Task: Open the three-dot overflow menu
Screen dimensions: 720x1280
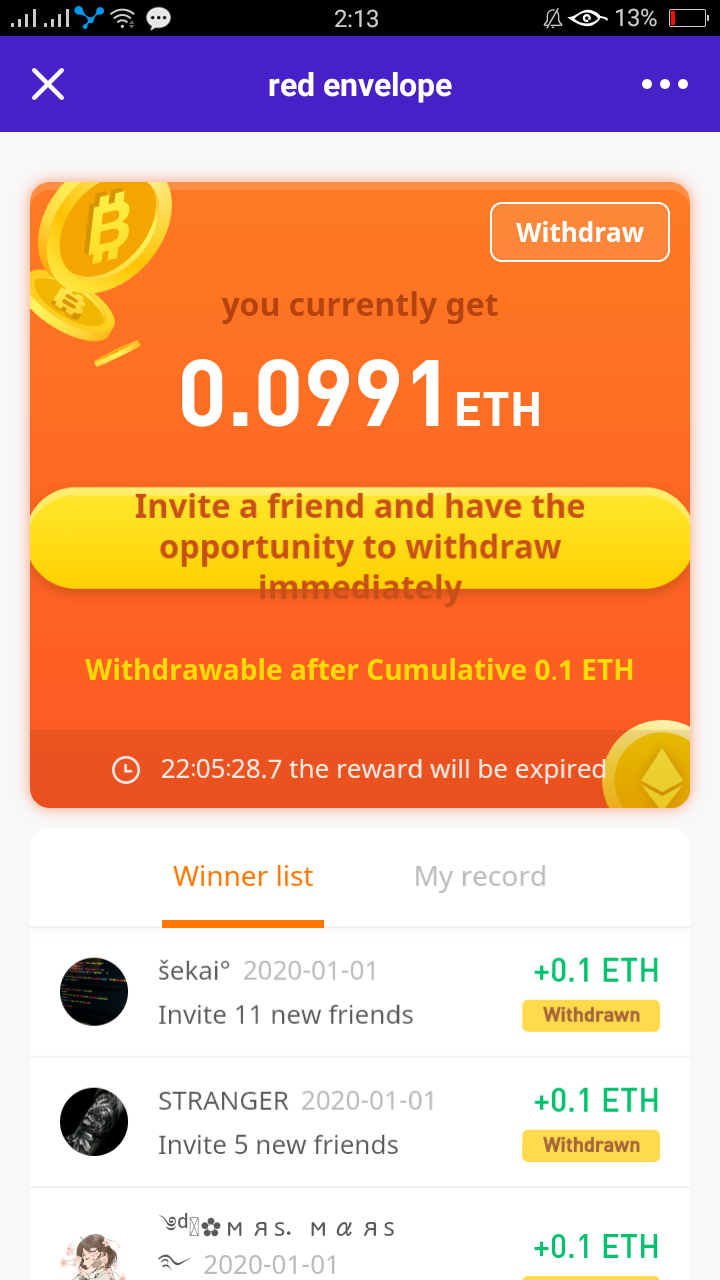Action: (665, 85)
